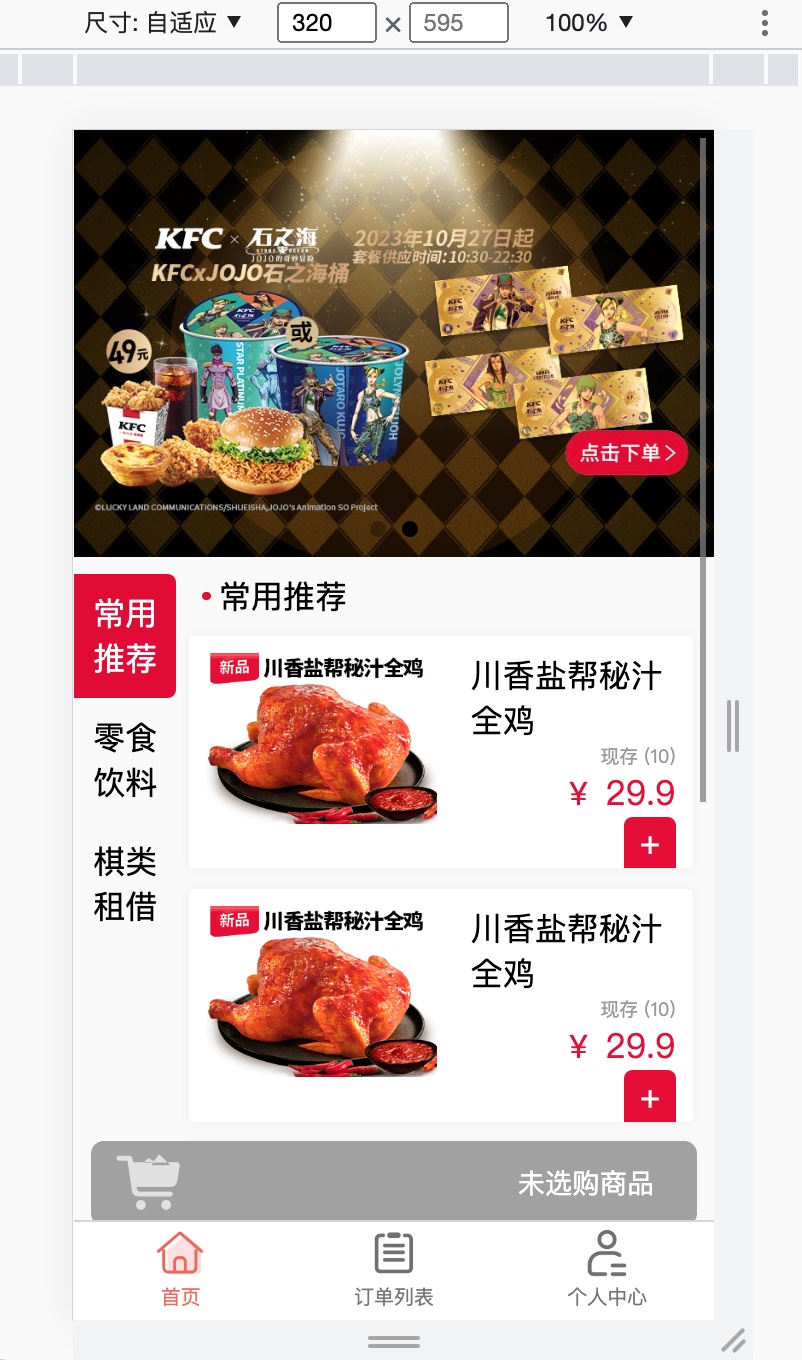Viewport: 802px width, 1360px height.
Task: Tap the 点击下单 banner button
Action: coord(627,453)
